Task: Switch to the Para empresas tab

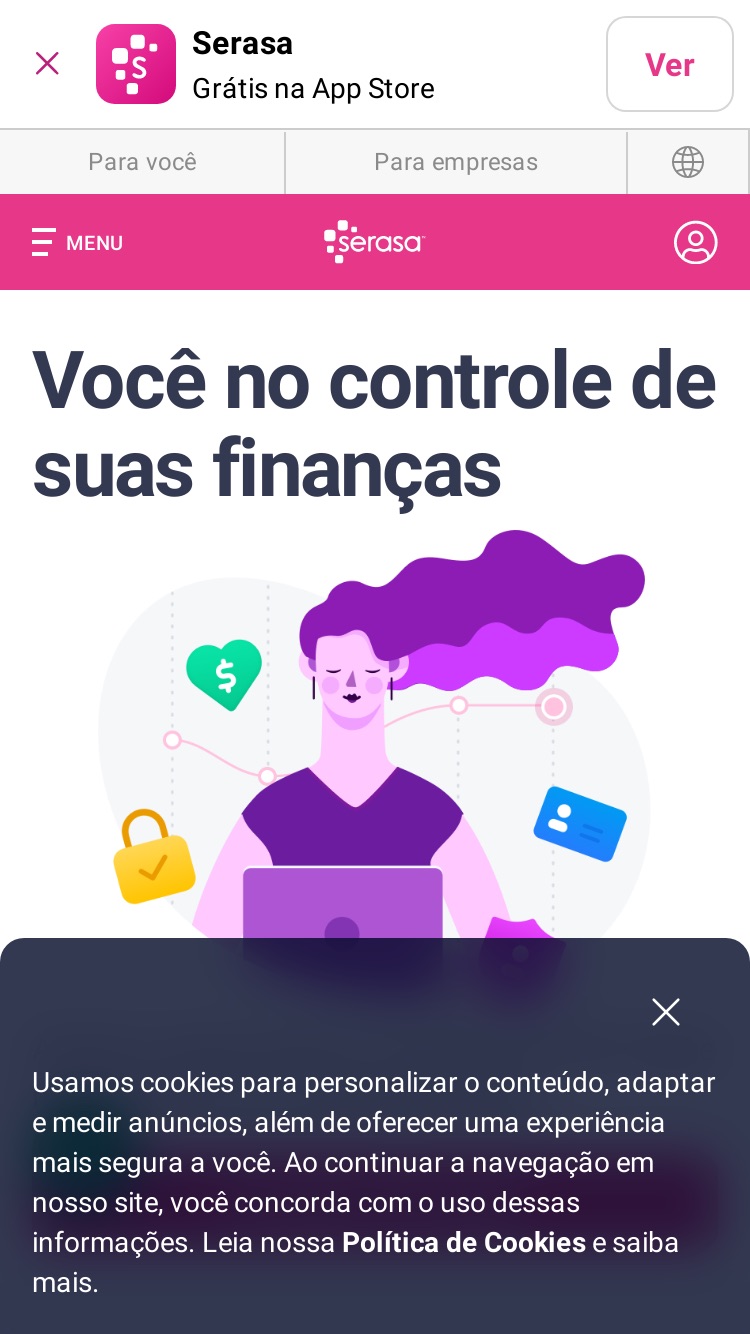Action: tap(456, 162)
